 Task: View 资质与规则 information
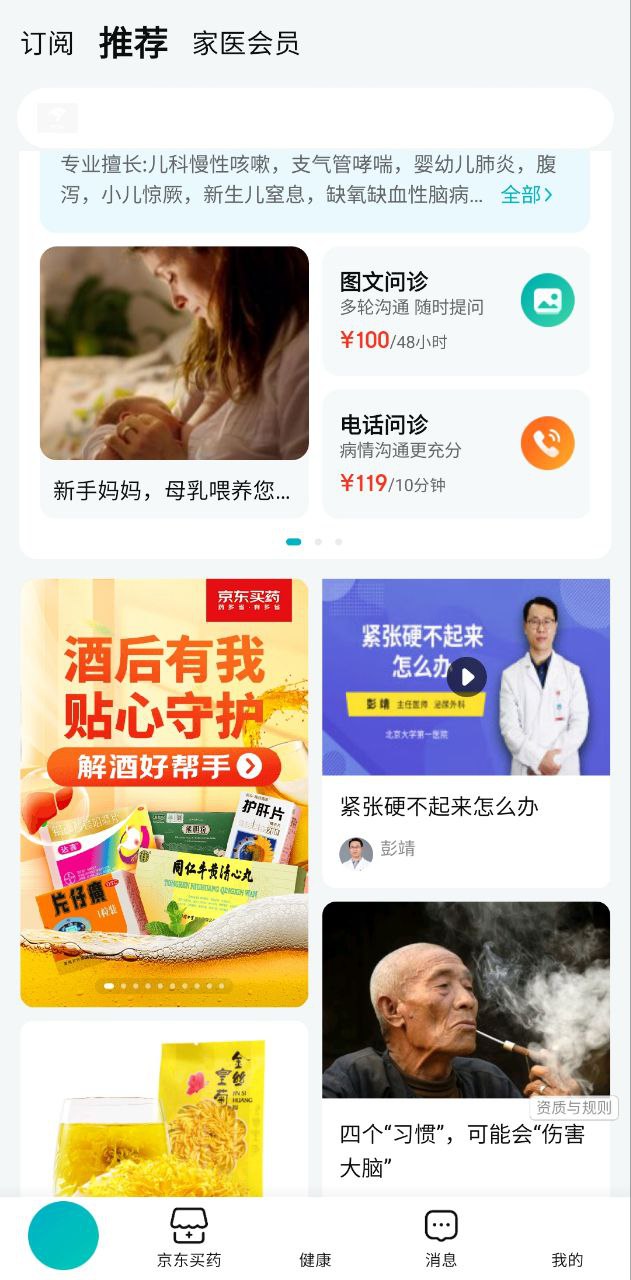[x=574, y=1107]
